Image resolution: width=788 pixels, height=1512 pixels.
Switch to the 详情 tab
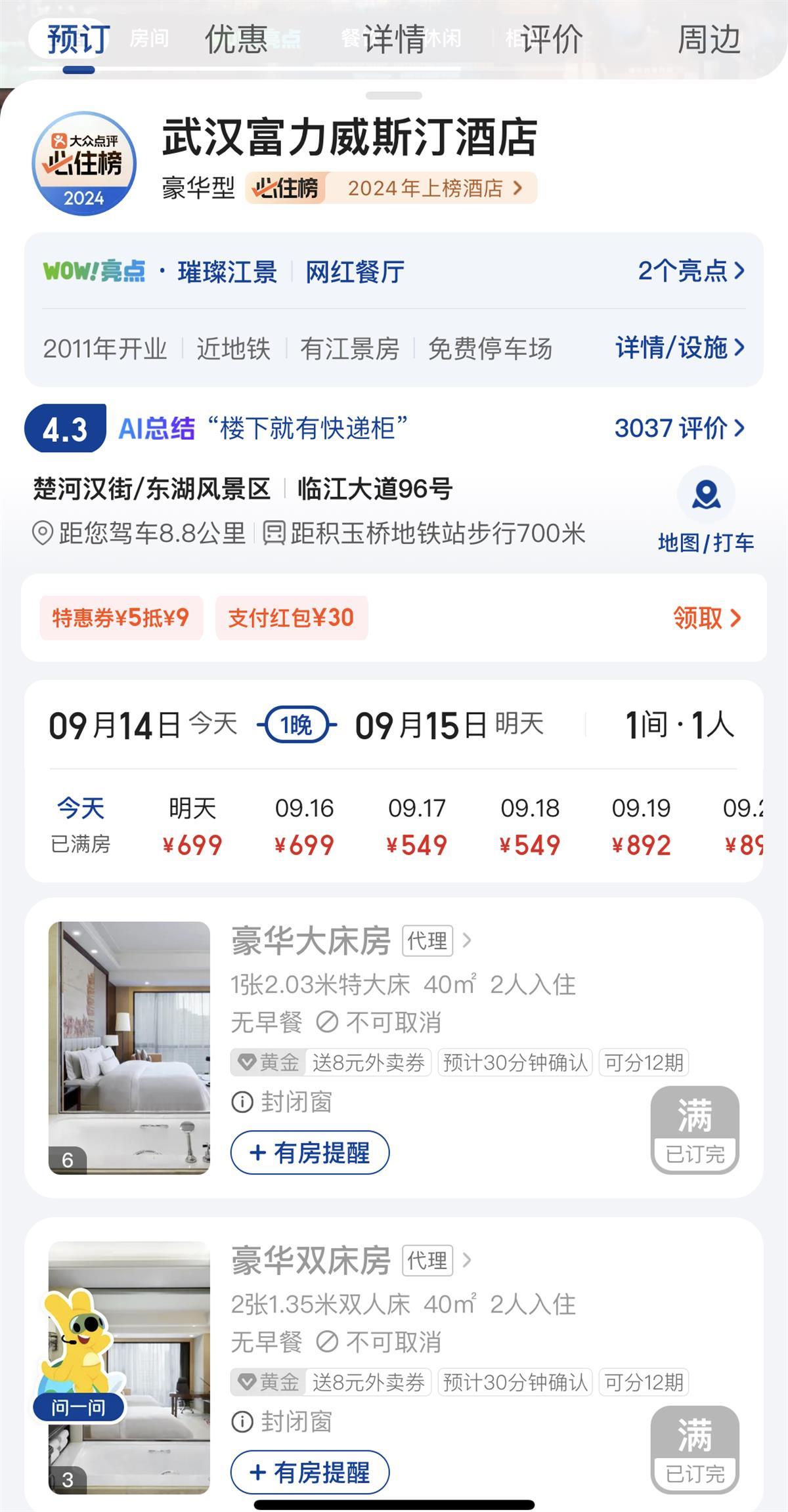click(394, 40)
